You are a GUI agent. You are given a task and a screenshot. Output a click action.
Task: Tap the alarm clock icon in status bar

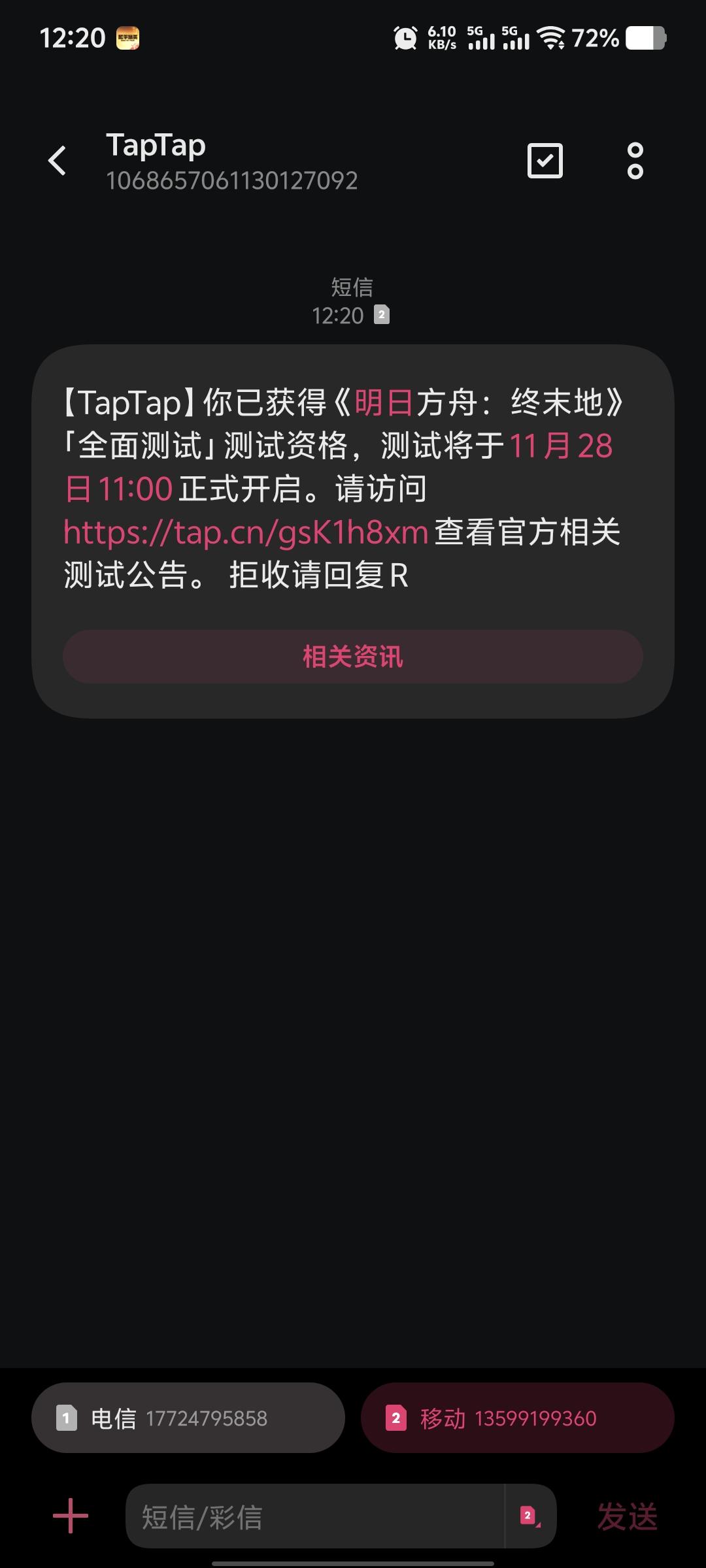405,37
